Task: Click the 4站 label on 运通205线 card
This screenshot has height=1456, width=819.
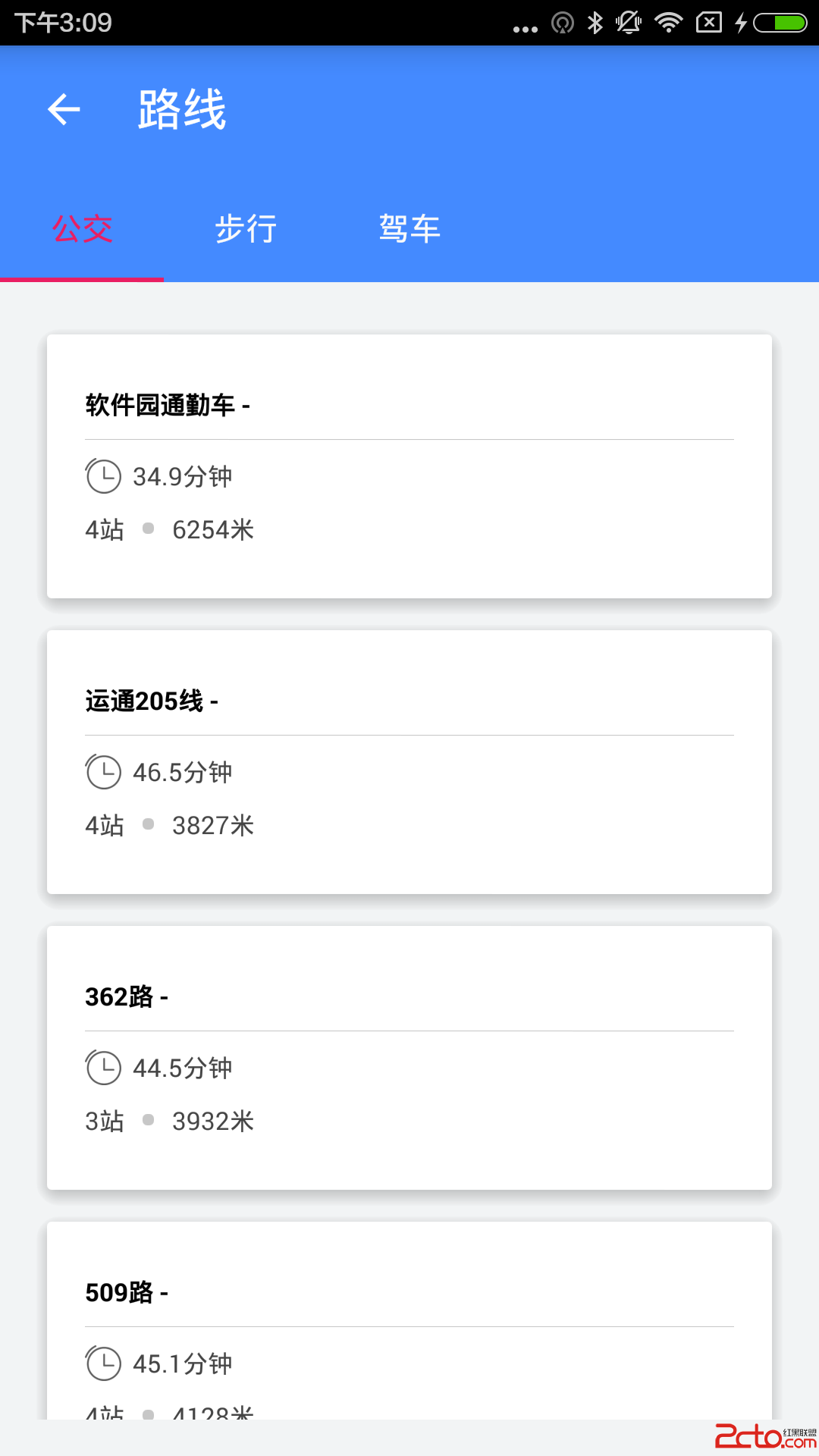Action: pos(104,824)
